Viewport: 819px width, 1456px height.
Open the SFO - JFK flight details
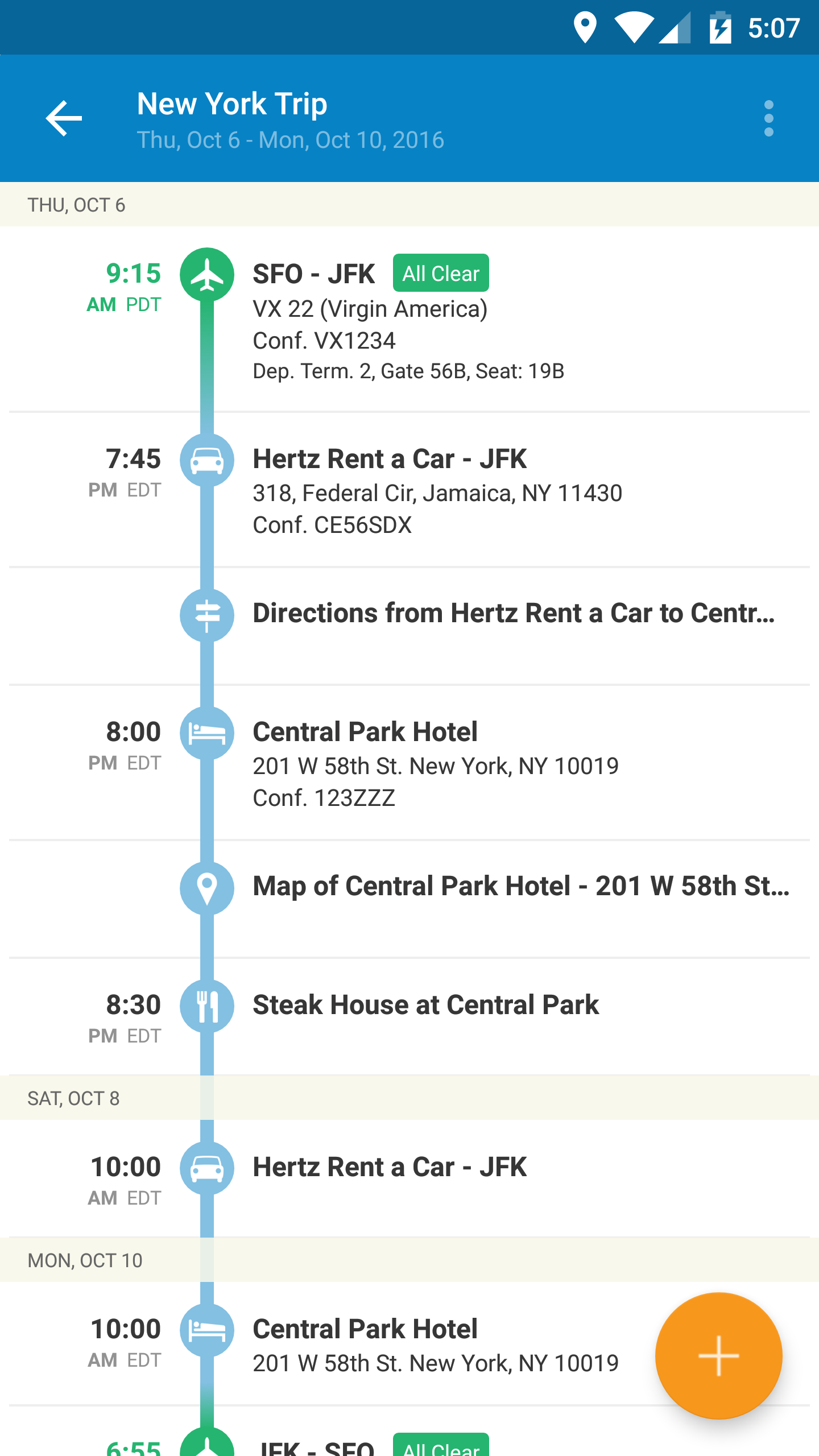409,319
